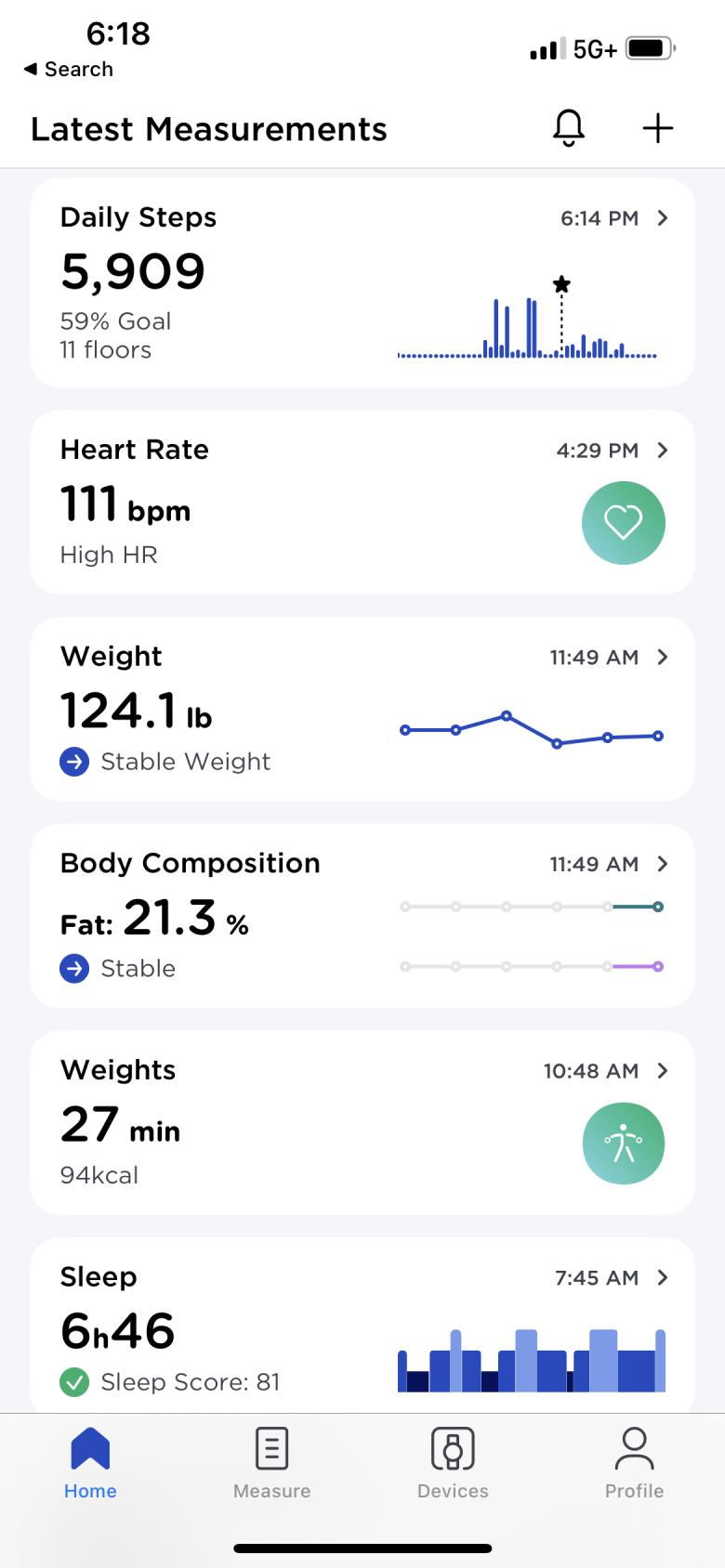Tap the star marker on the steps chart
Screen dimensions: 725x1568
point(561,285)
